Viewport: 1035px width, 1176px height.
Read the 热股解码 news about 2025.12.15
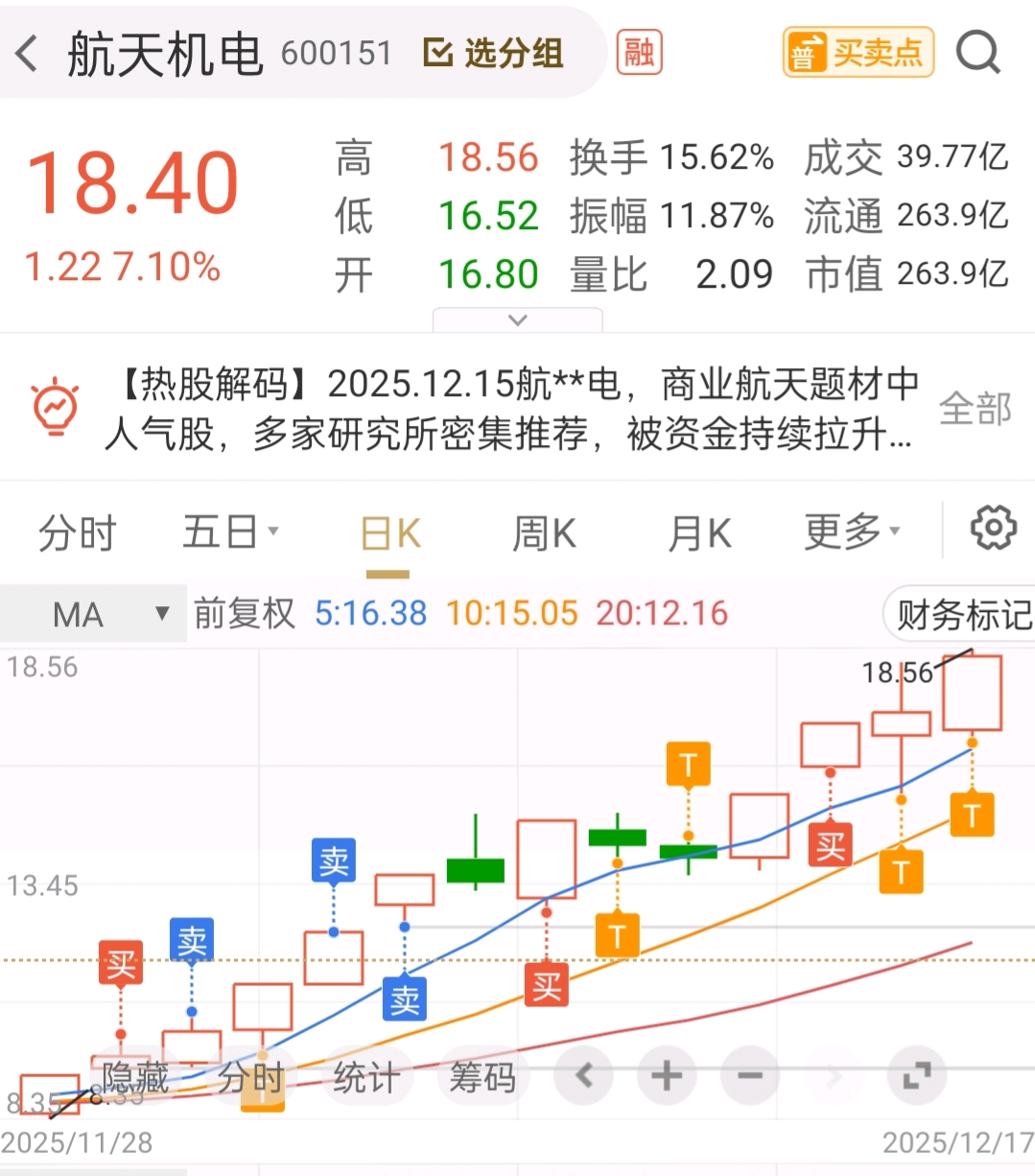tap(508, 410)
